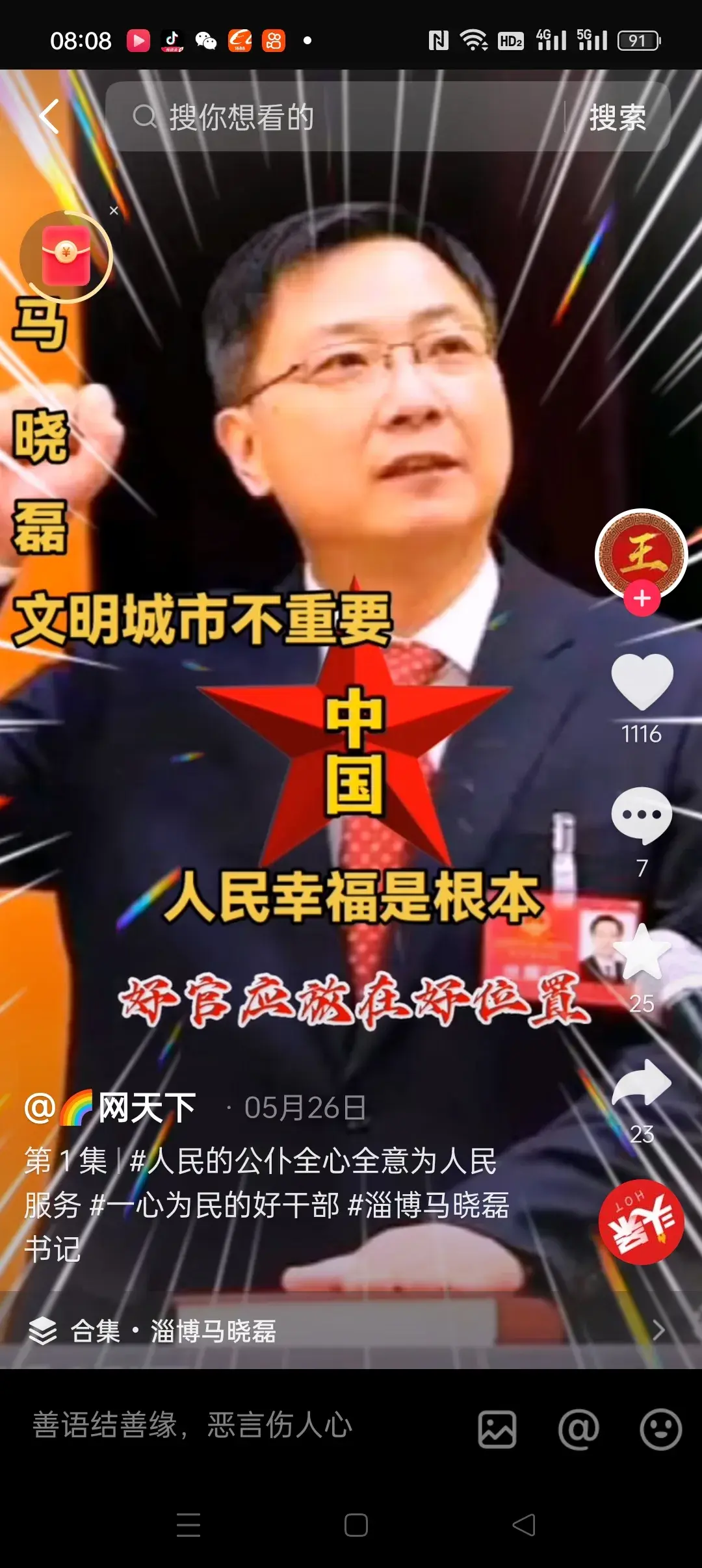This screenshot has width=702, height=1568.
Task: Mention someone with the @ icon
Action: pyautogui.click(x=578, y=1430)
